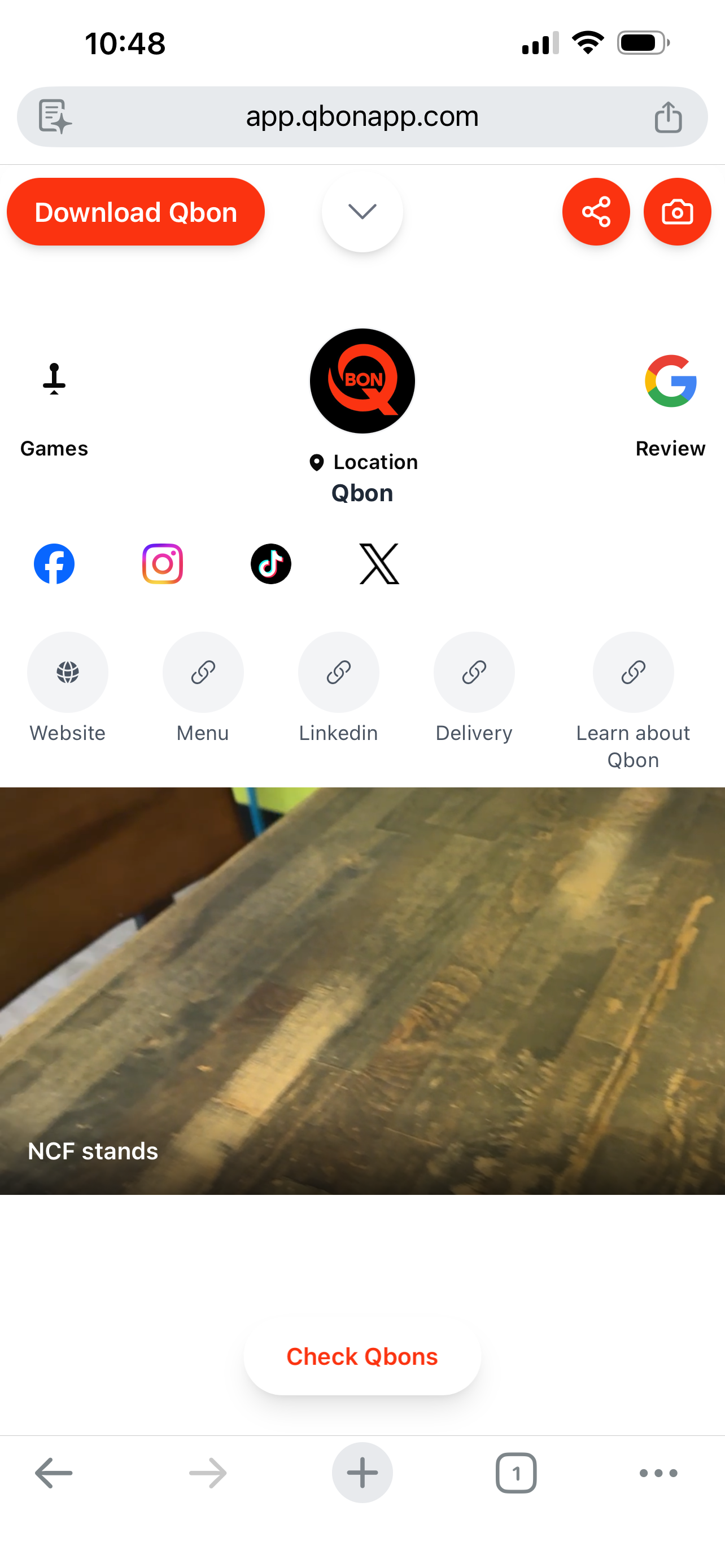Tap the Check Qbons button

[x=362, y=1356]
